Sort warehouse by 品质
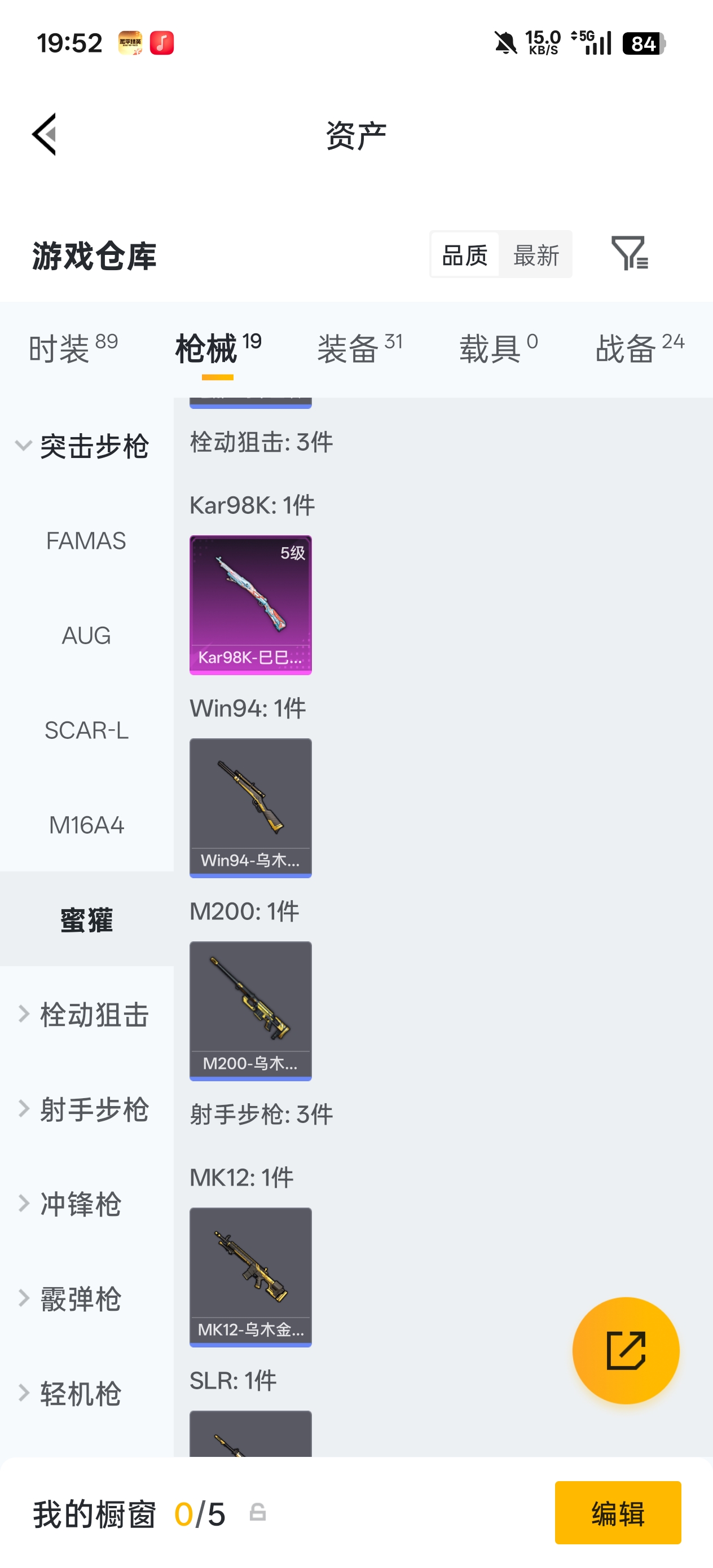713x1568 pixels. pyautogui.click(x=465, y=254)
